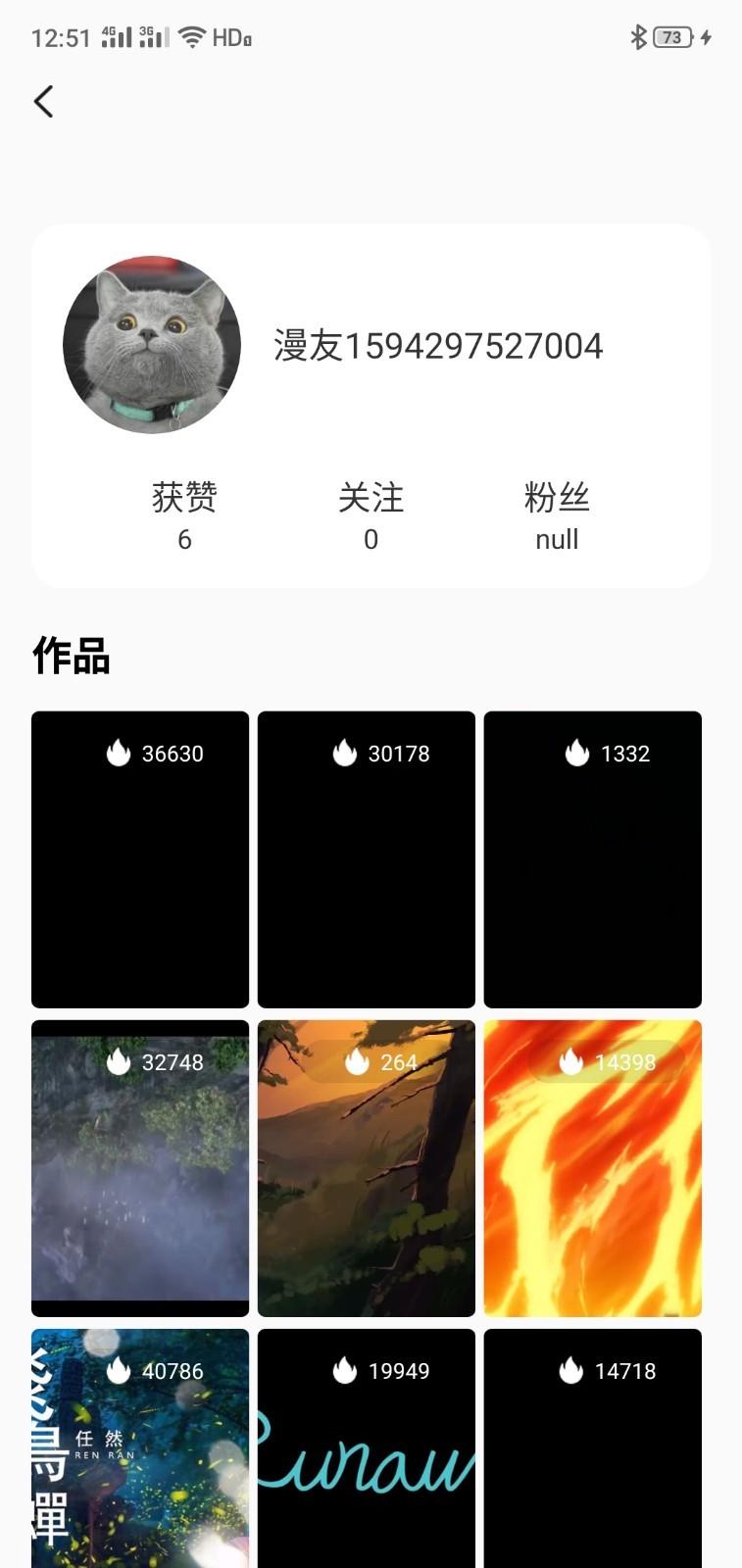The width and height of the screenshot is (742, 1568).
Task: Open the video with 36630 likes
Action: point(139,859)
